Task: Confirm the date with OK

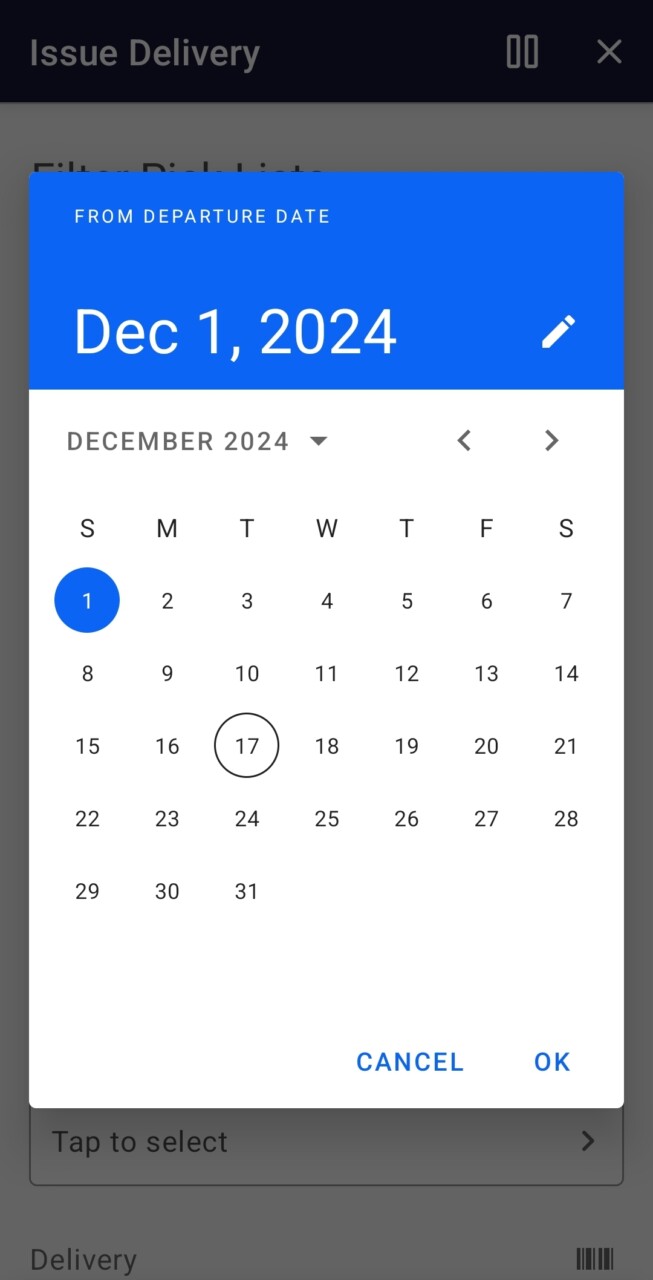Action: [552, 1062]
